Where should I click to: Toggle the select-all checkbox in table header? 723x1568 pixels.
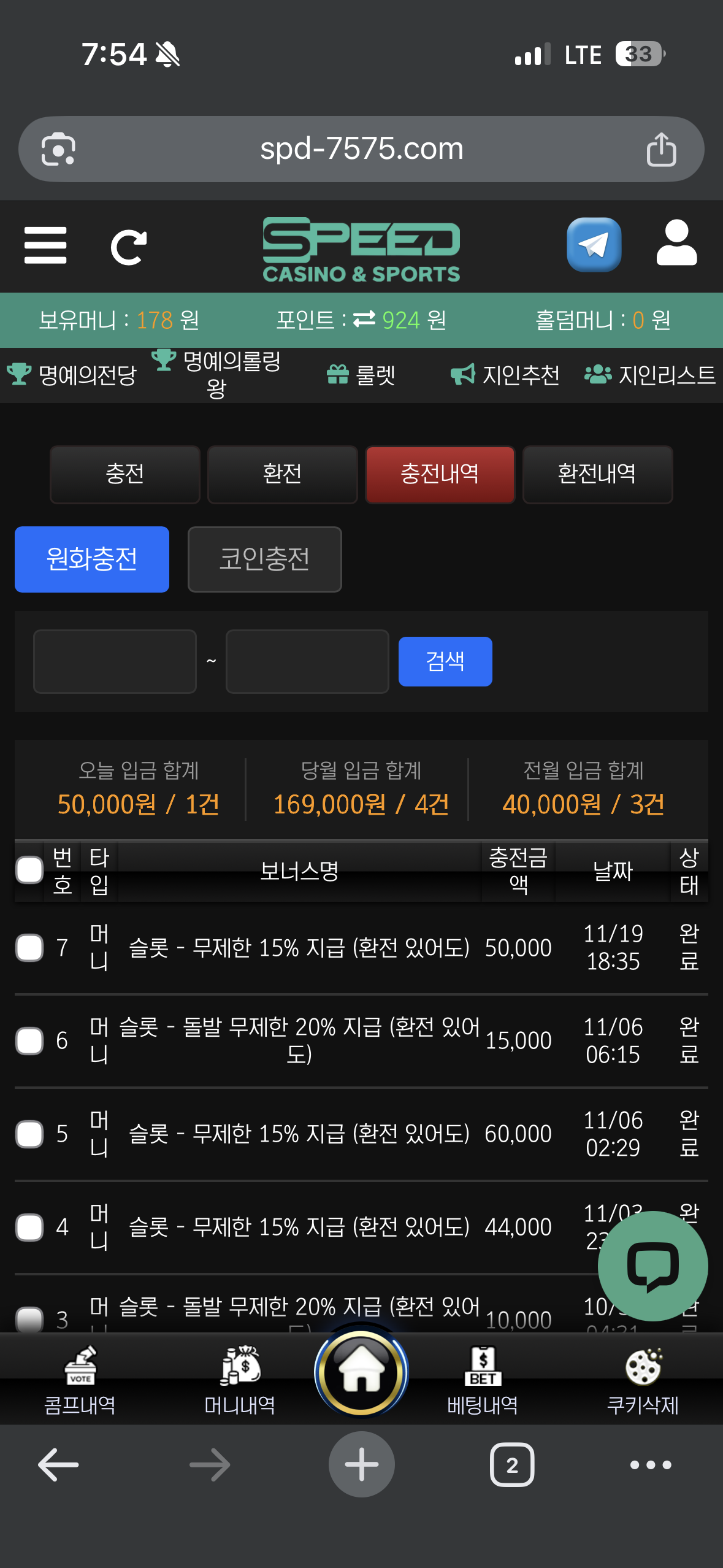tap(29, 870)
